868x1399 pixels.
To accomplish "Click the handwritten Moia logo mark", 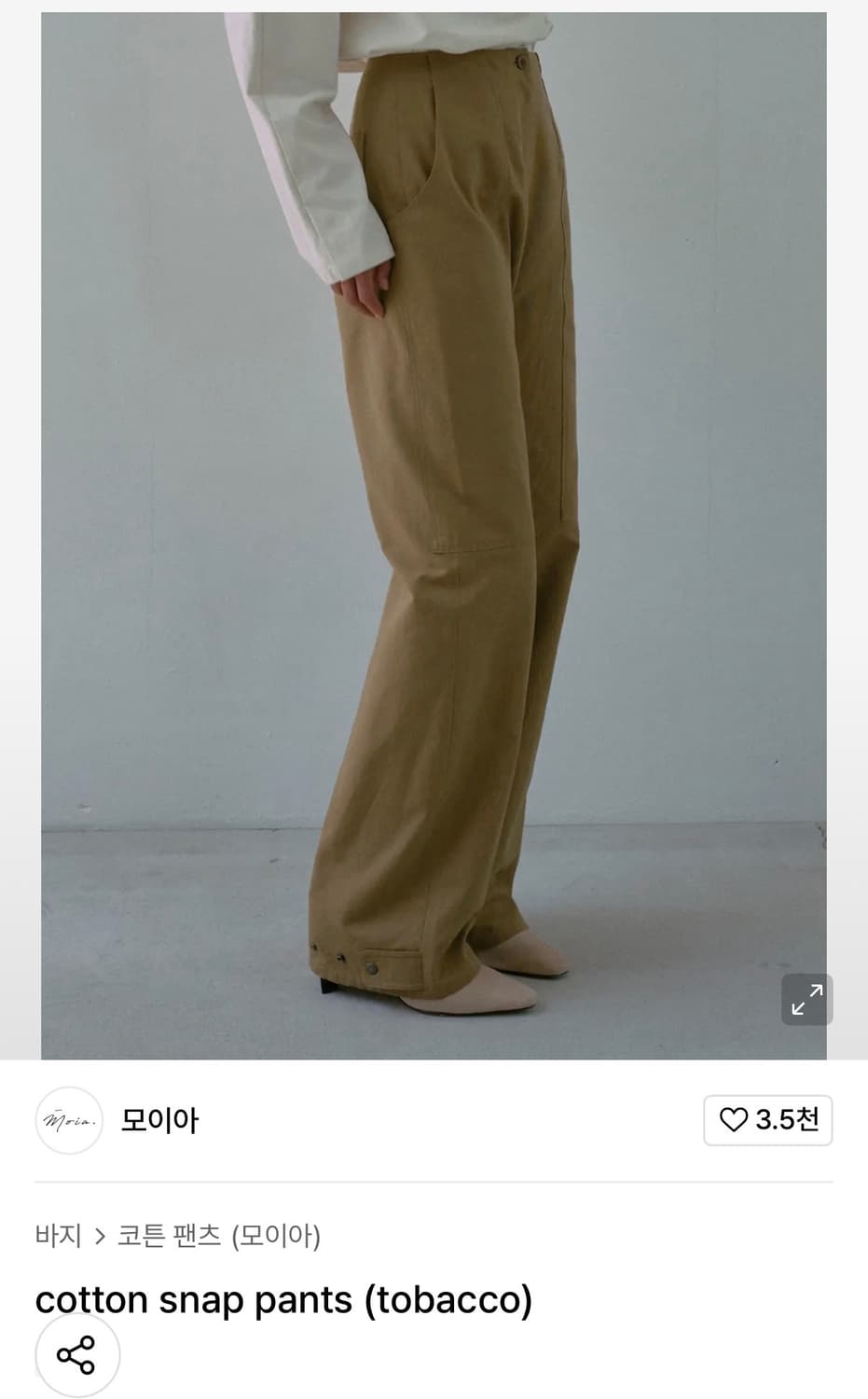I will (69, 1121).
